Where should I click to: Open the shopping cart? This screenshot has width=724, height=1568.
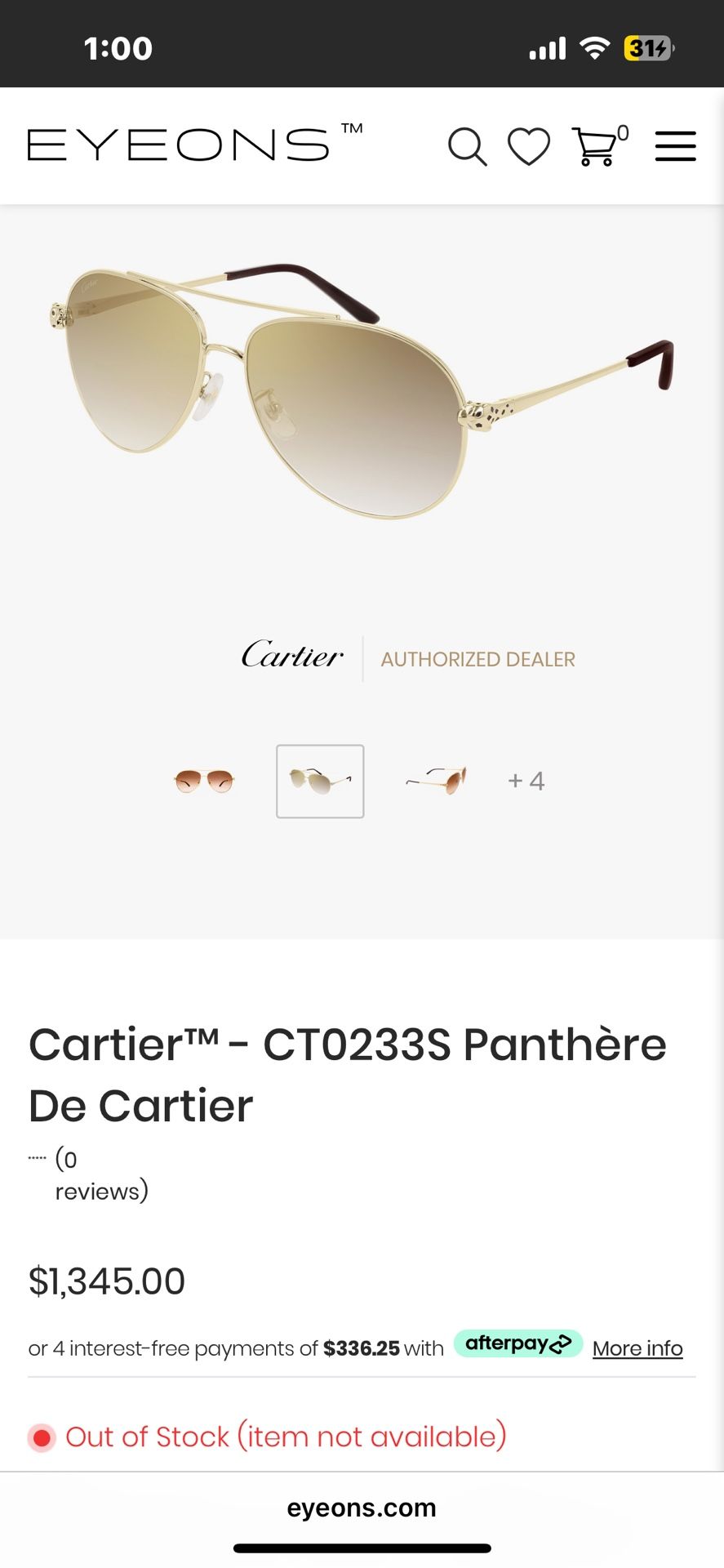click(x=597, y=147)
